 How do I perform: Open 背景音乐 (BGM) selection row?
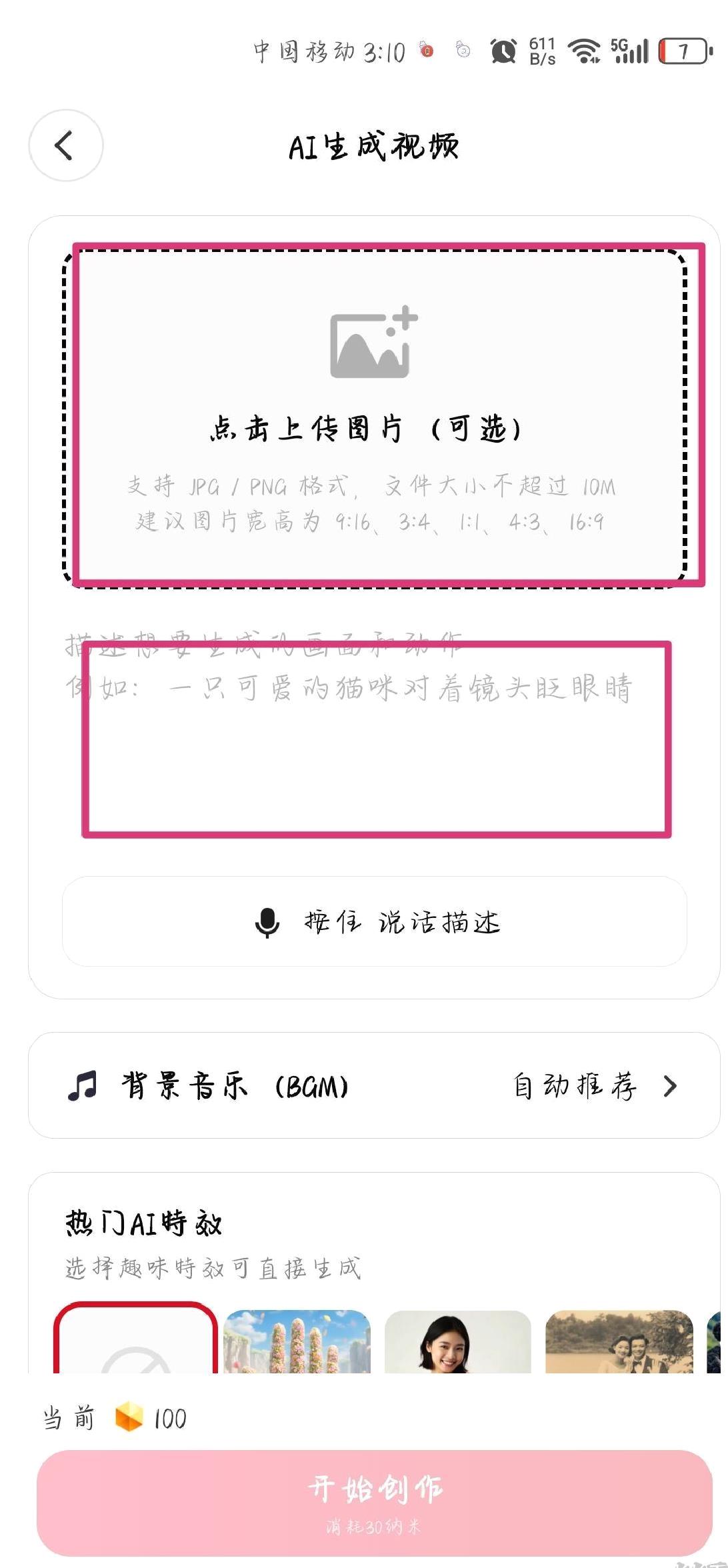pyautogui.click(x=374, y=1085)
